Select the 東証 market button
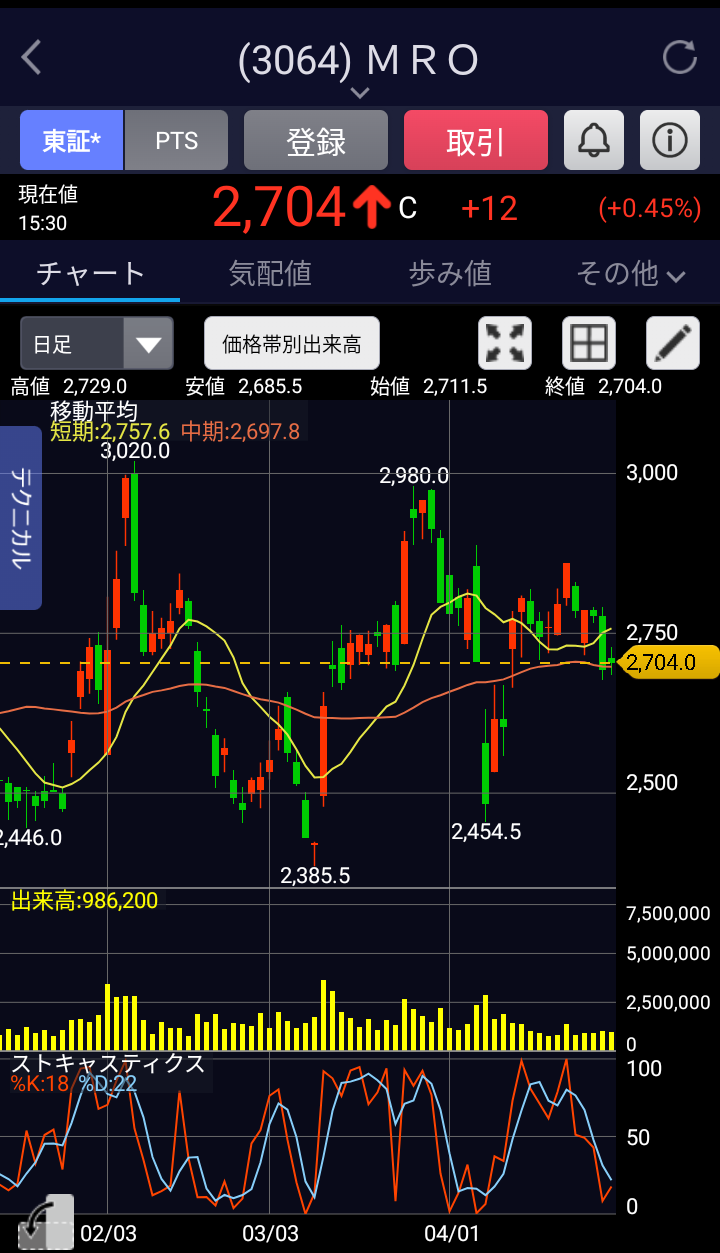Image resolution: width=720 pixels, height=1253 pixels. coord(72,140)
